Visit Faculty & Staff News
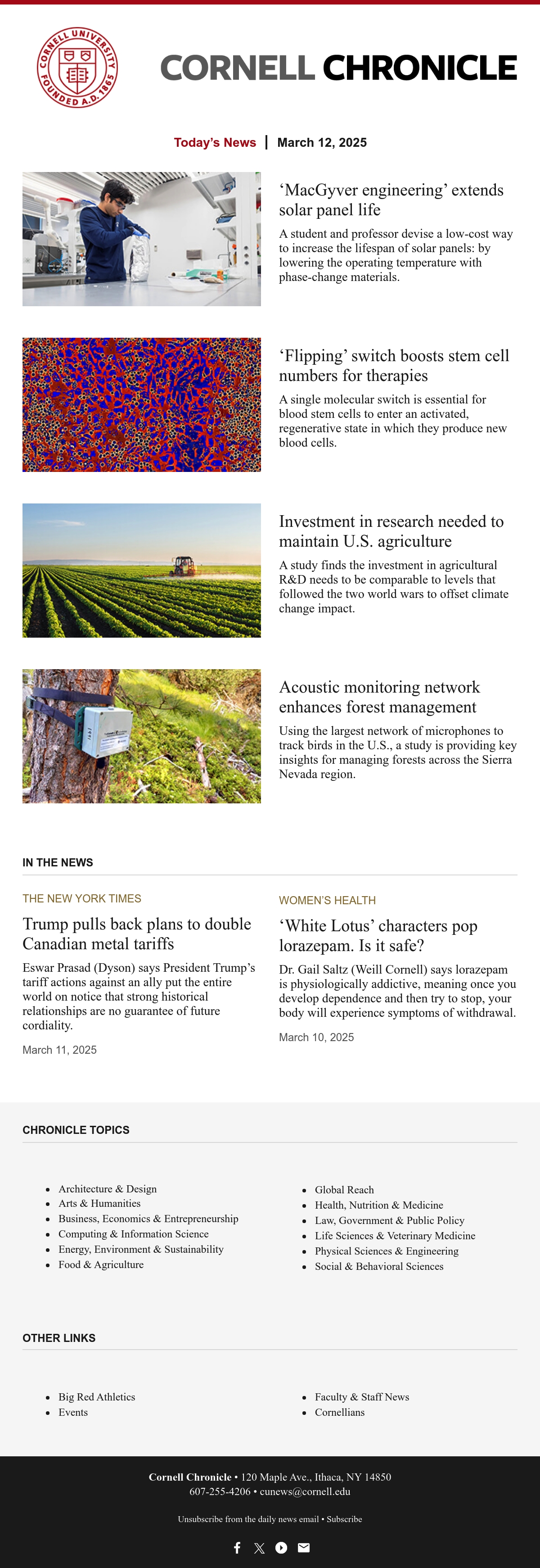 [362, 1397]
